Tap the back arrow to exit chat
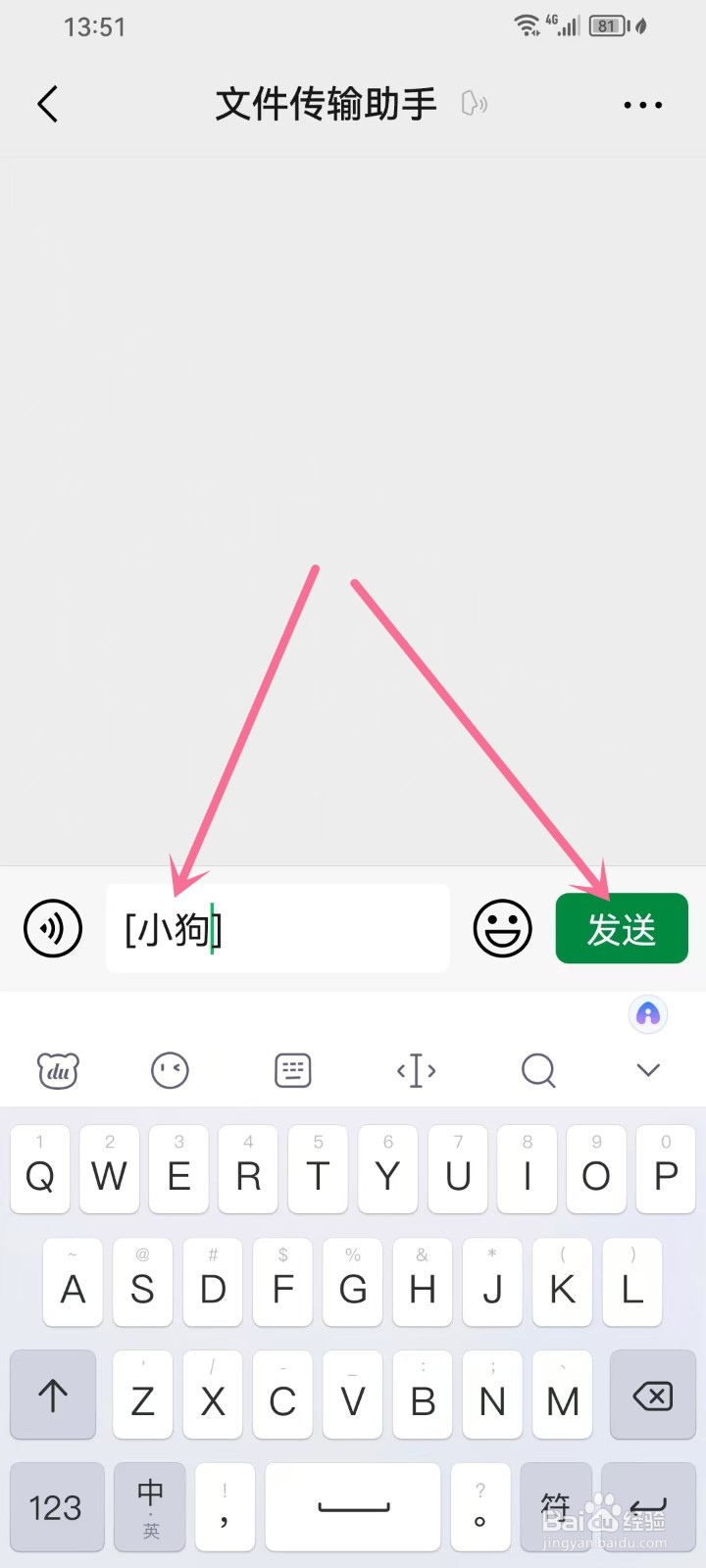The height and width of the screenshot is (1568, 706). (x=47, y=103)
